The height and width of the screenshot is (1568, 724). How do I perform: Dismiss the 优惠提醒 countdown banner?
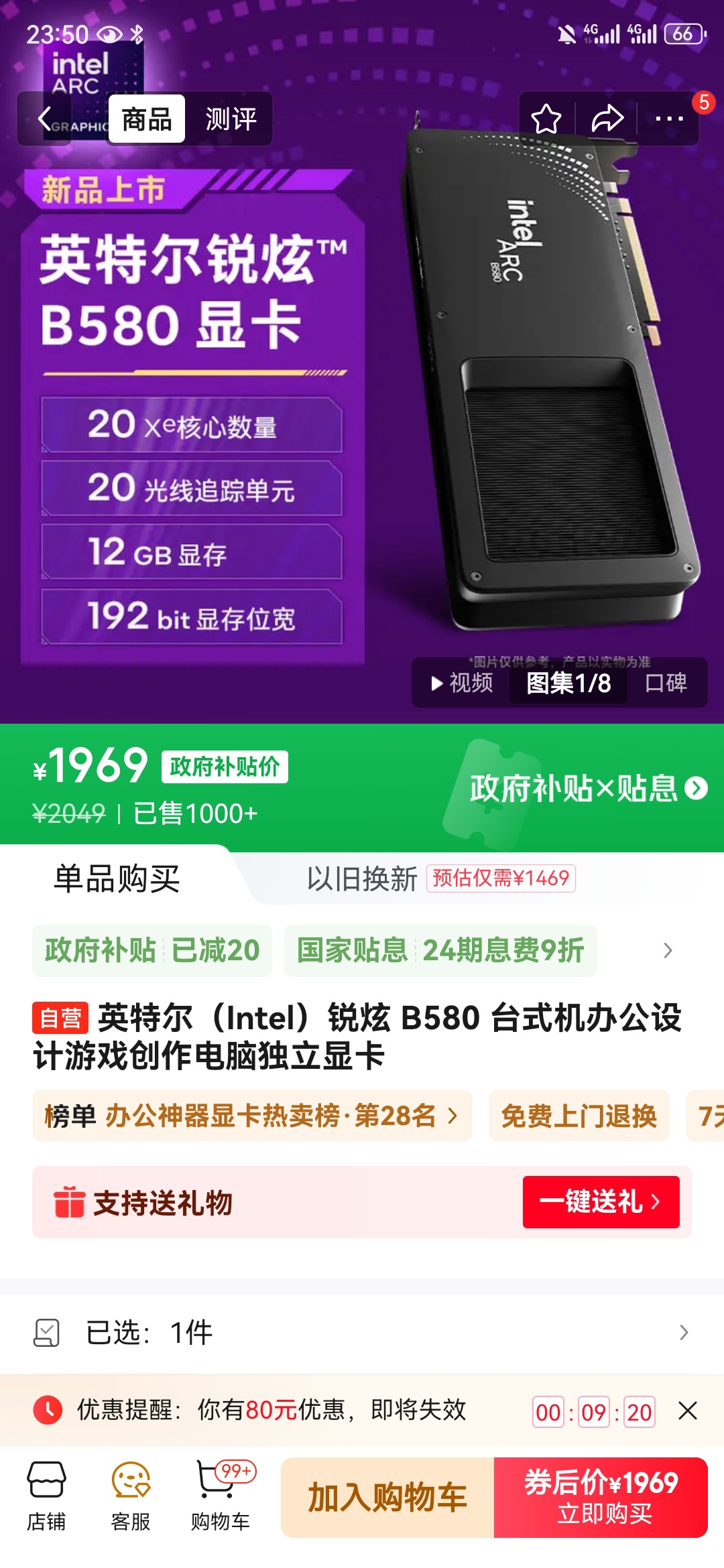click(688, 1411)
